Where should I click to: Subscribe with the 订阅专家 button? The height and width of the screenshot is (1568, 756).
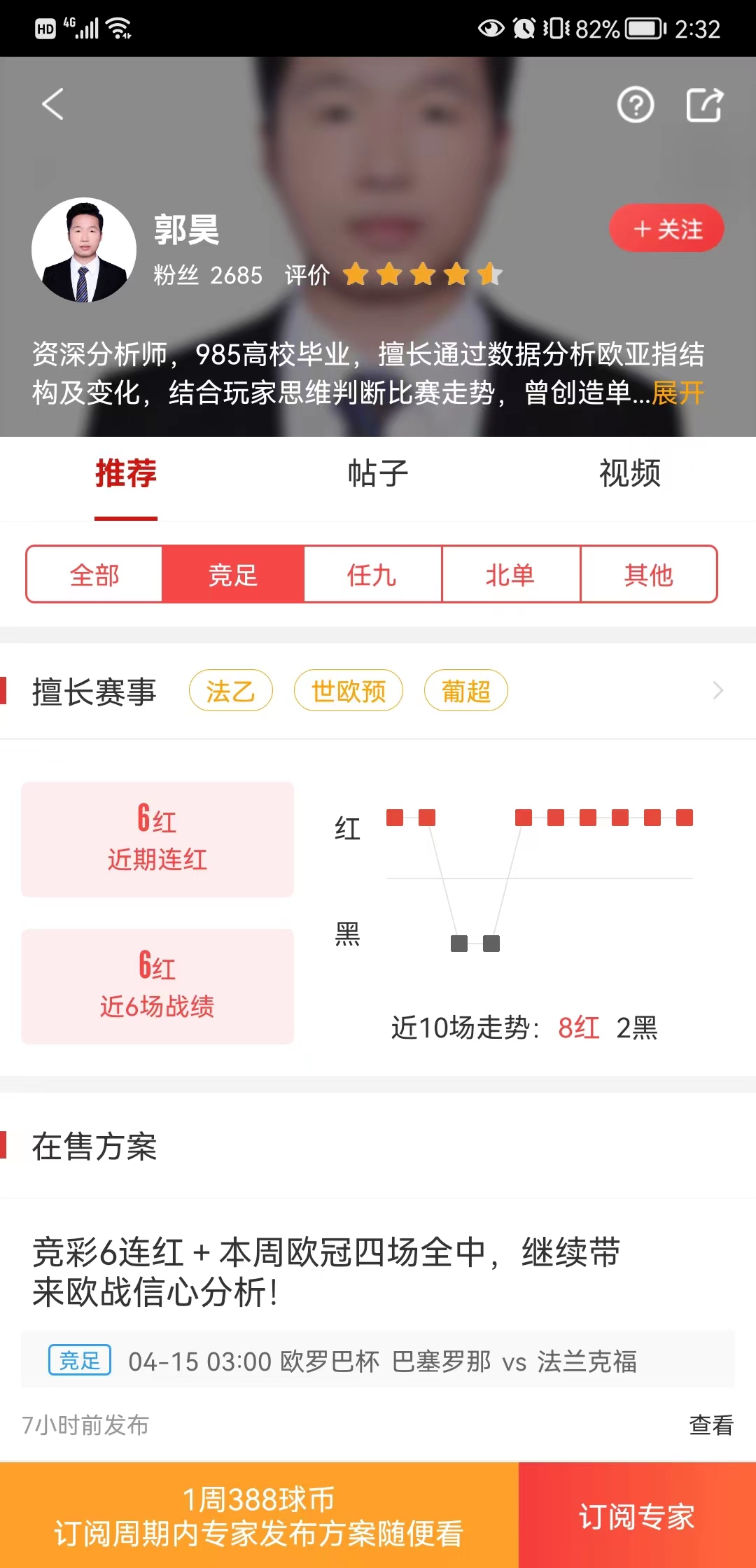(x=636, y=1516)
